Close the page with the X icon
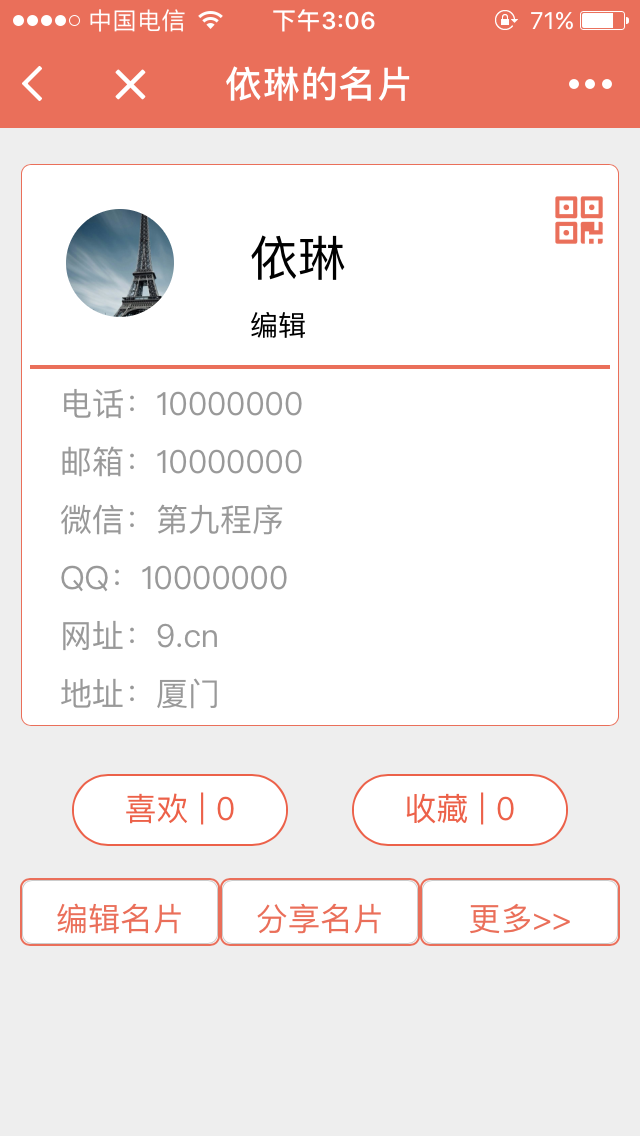 [x=130, y=84]
